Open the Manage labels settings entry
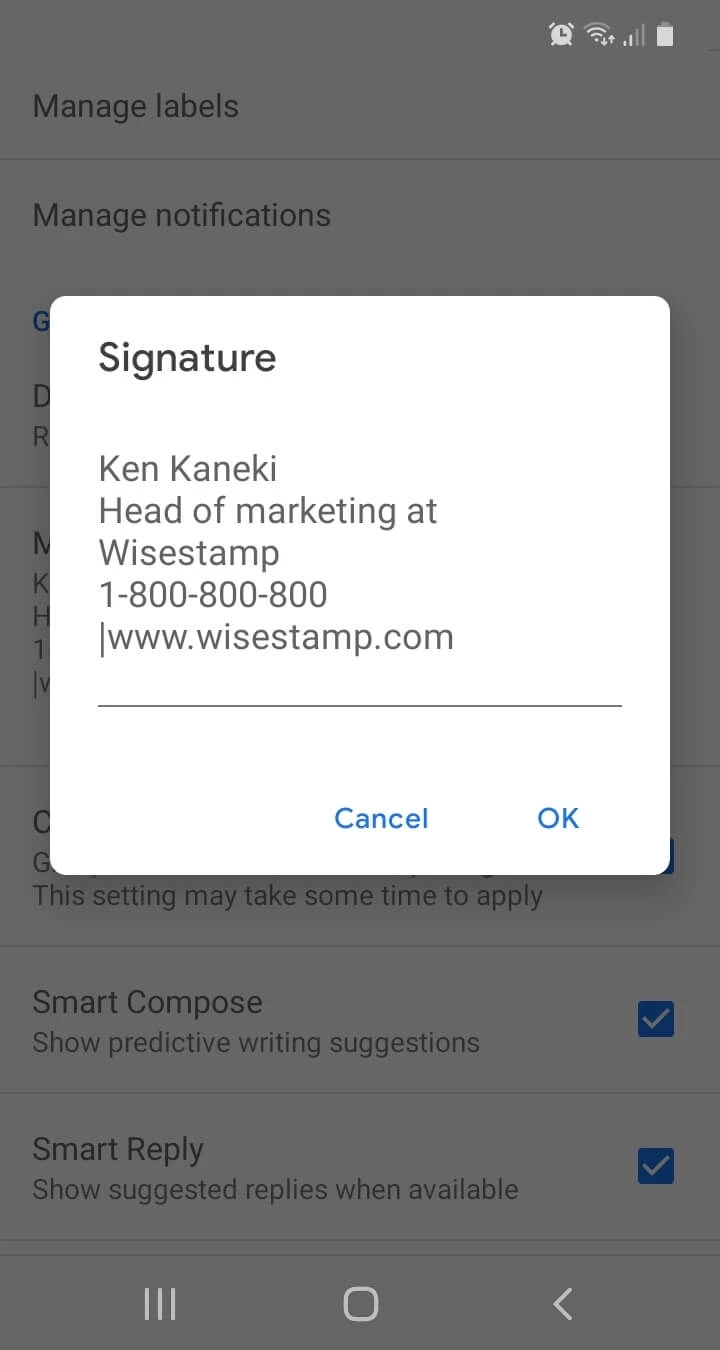This screenshot has width=720, height=1350. coord(135,106)
